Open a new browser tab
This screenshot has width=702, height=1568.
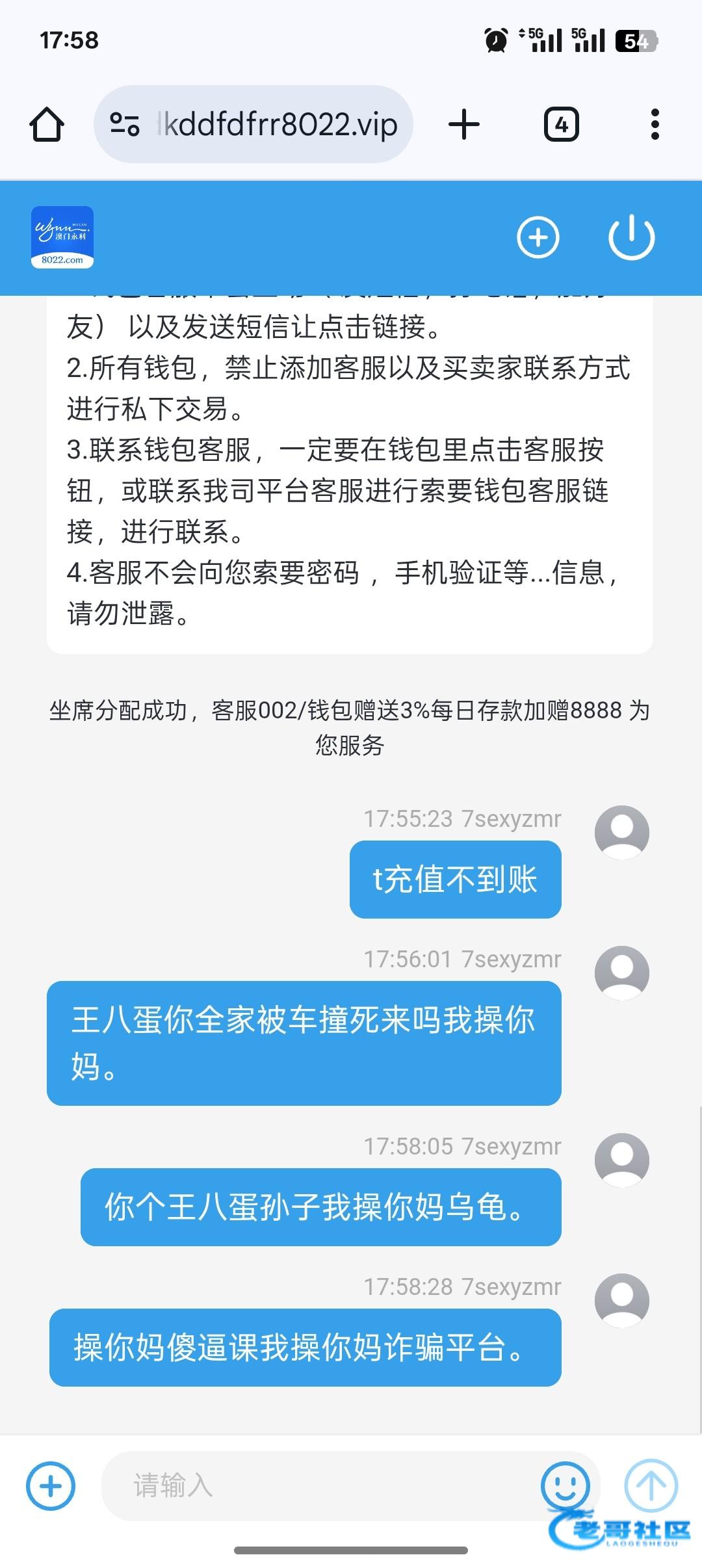click(x=464, y=124)
